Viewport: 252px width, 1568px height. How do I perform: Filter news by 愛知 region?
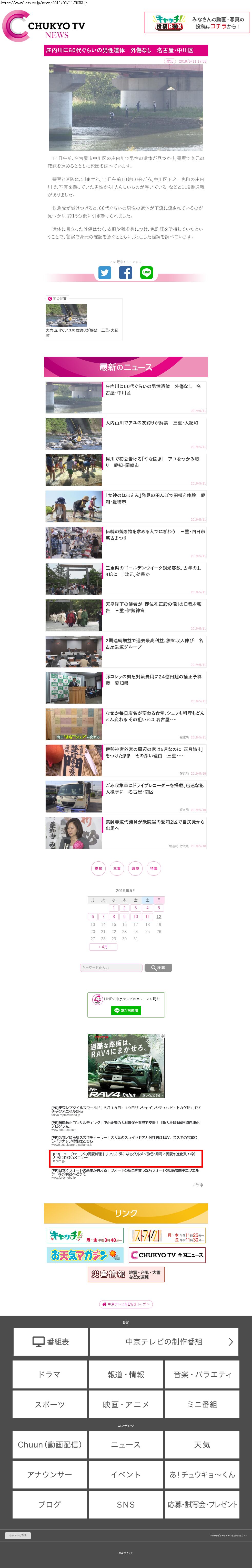click(x=98, y=869)
